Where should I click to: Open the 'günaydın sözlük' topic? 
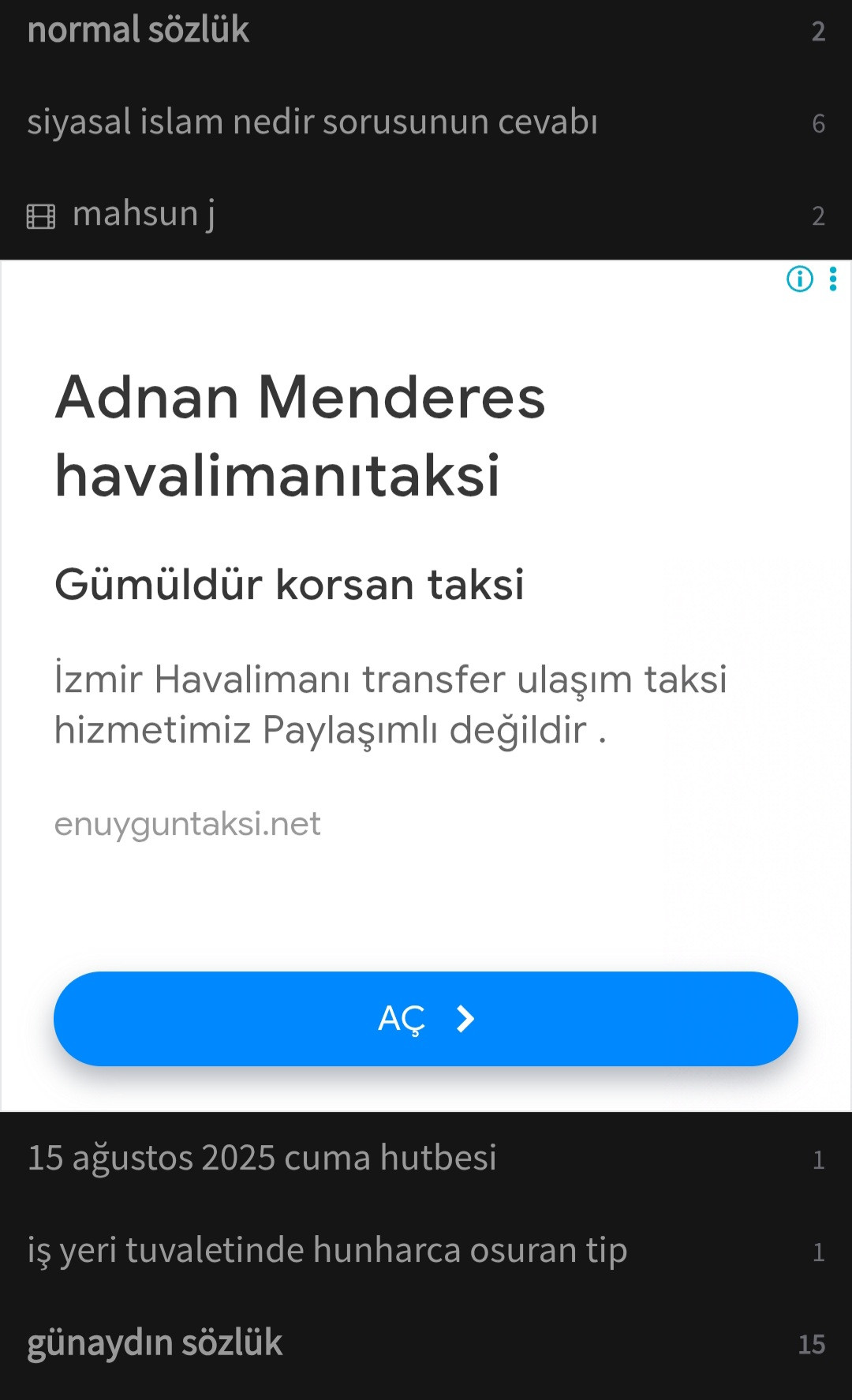(x=155, y=1342)
